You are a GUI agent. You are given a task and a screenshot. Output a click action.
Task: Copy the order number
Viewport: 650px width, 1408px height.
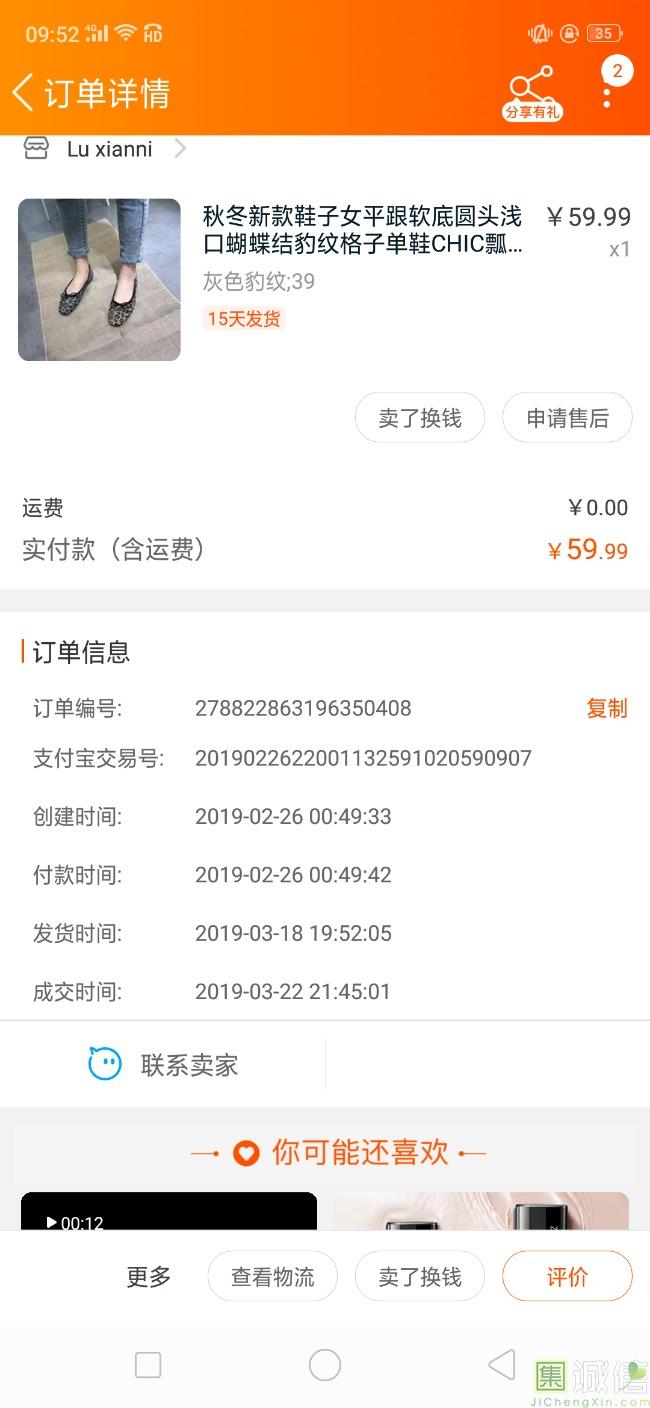tap(606, 708)
